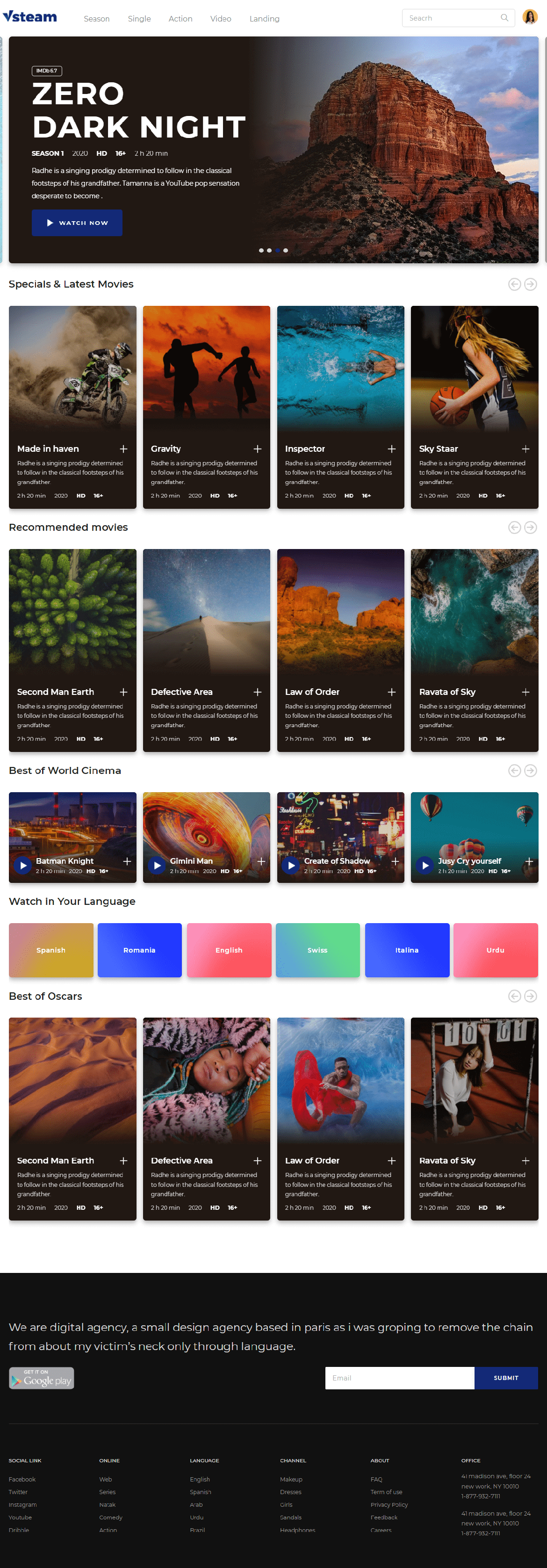This screenshot has height=1568, width=547.
Task: Enter email in newsletter field
Action: [400, 1378]
